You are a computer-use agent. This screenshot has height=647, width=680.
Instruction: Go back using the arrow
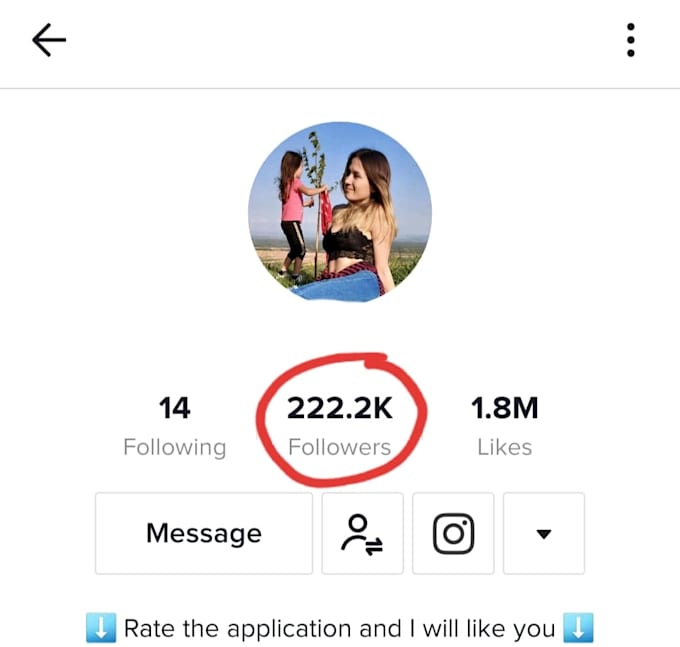tap(48, 40)
